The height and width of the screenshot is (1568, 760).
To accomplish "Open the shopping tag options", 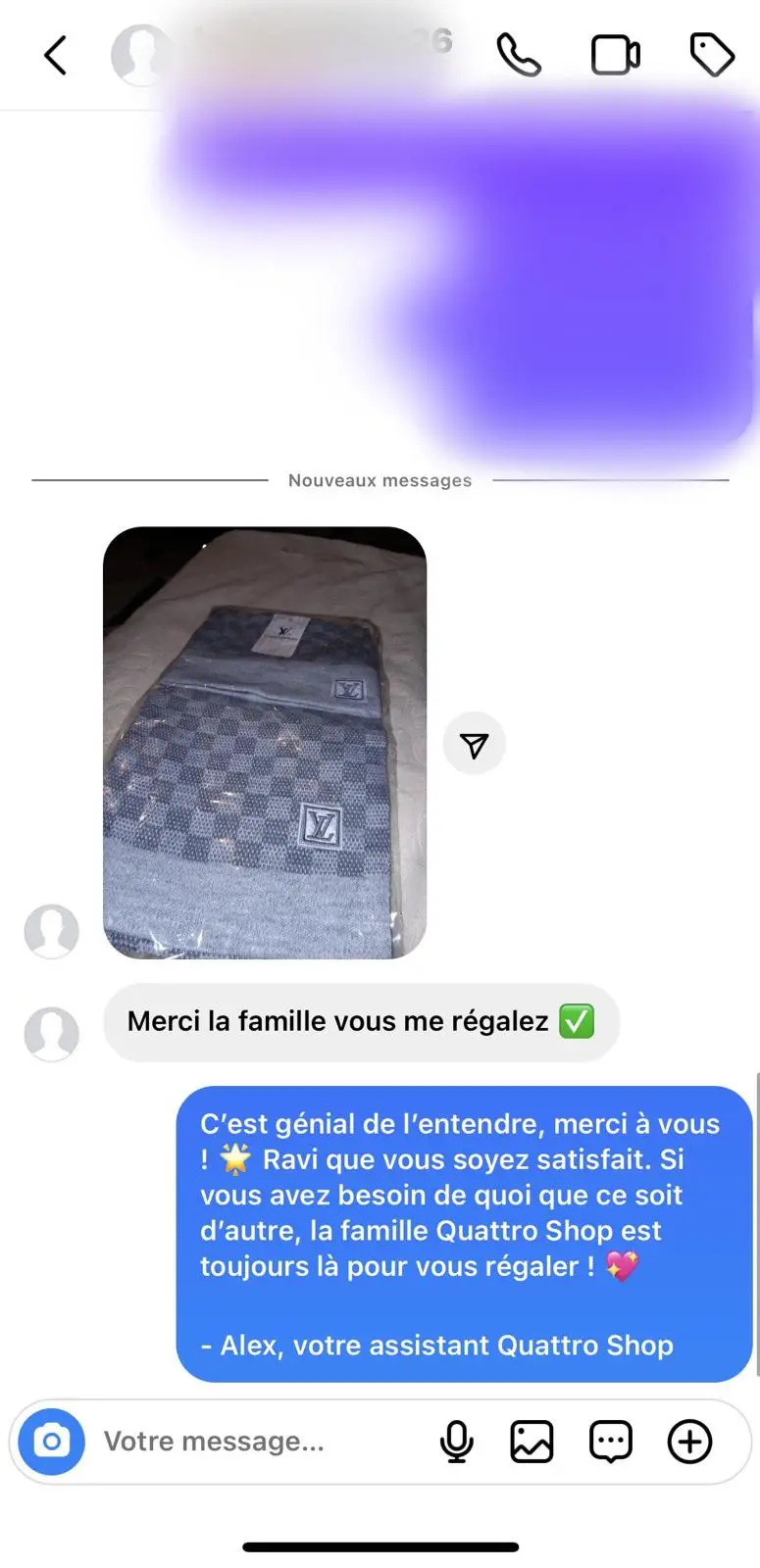I will click(x=713, y=55).
